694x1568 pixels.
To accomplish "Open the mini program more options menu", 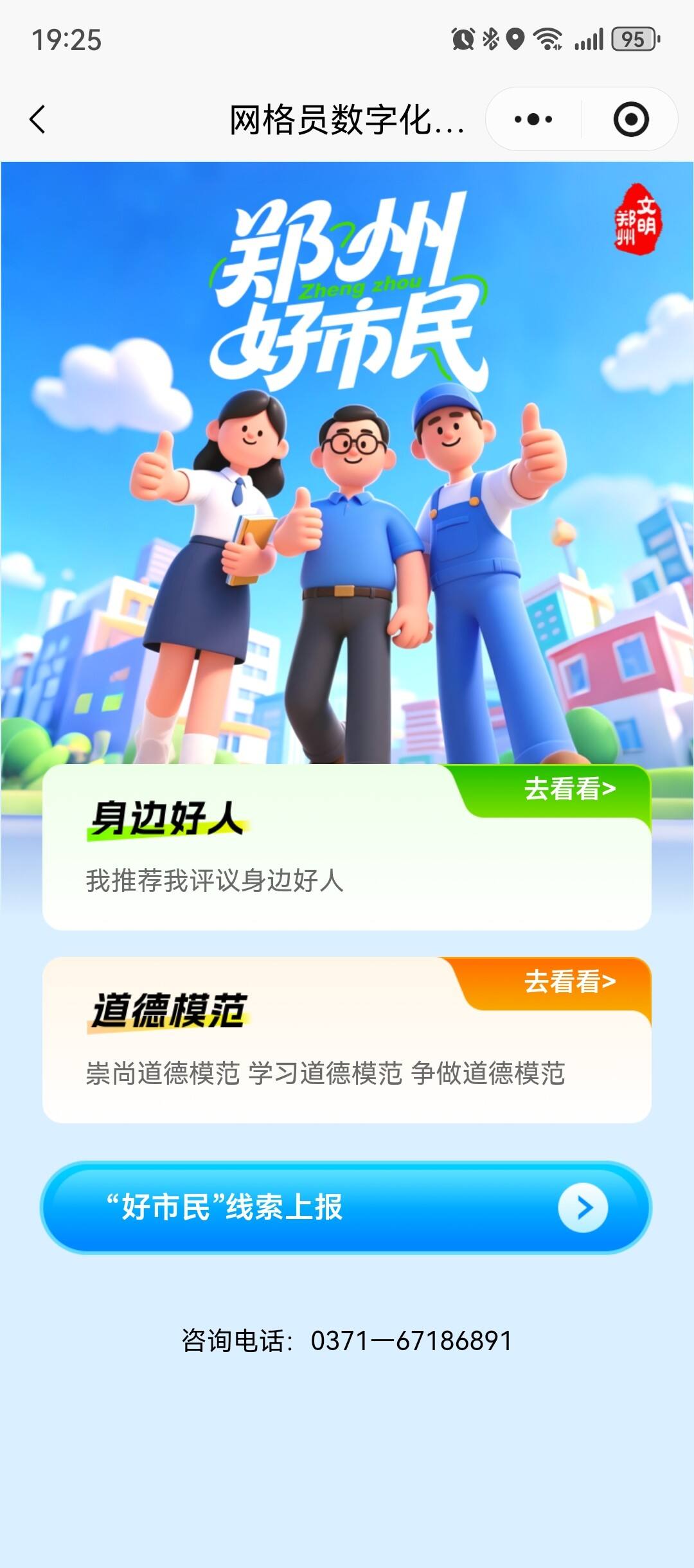I will (533, 120).
